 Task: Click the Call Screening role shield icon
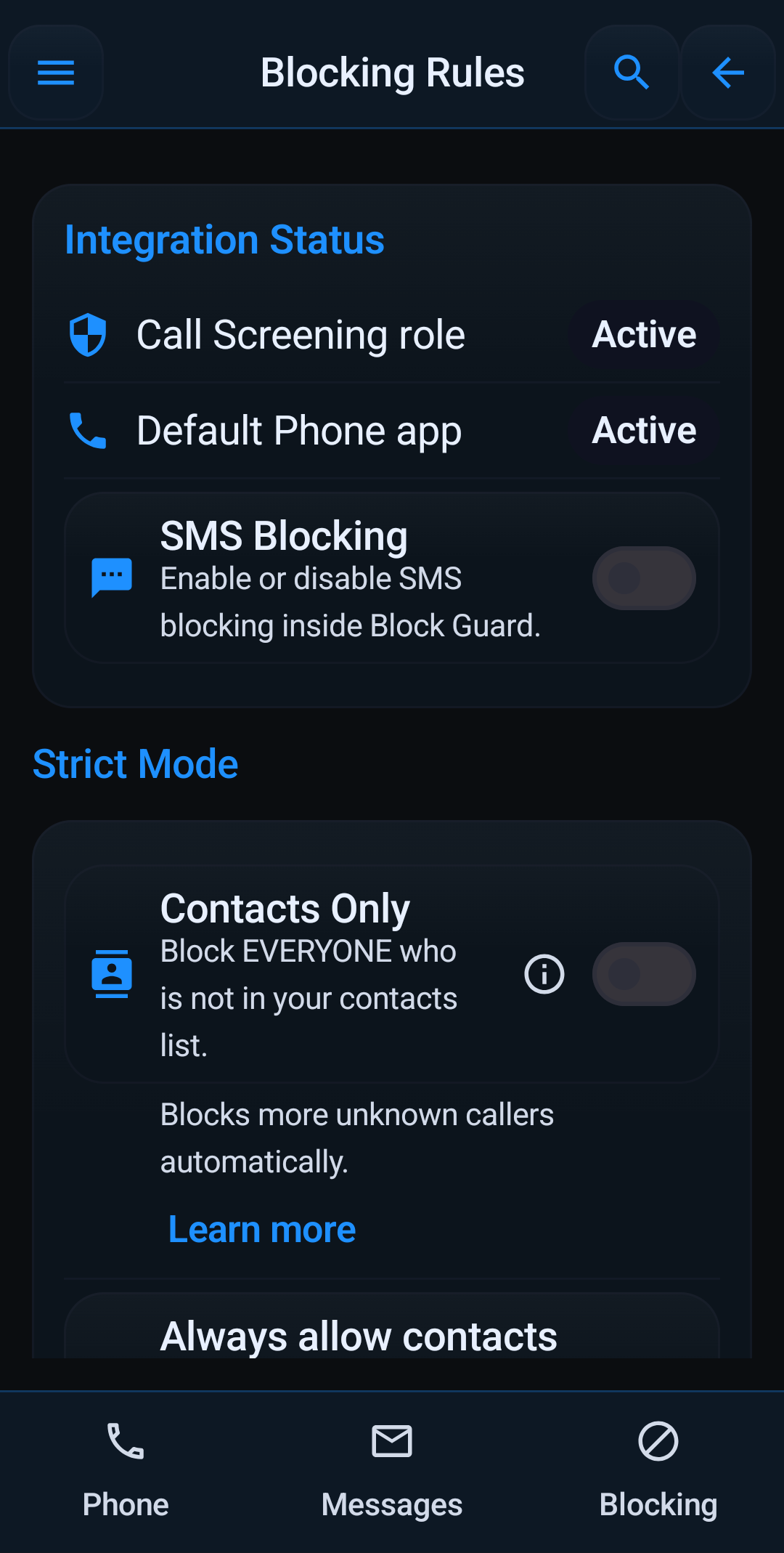point(87,334)
